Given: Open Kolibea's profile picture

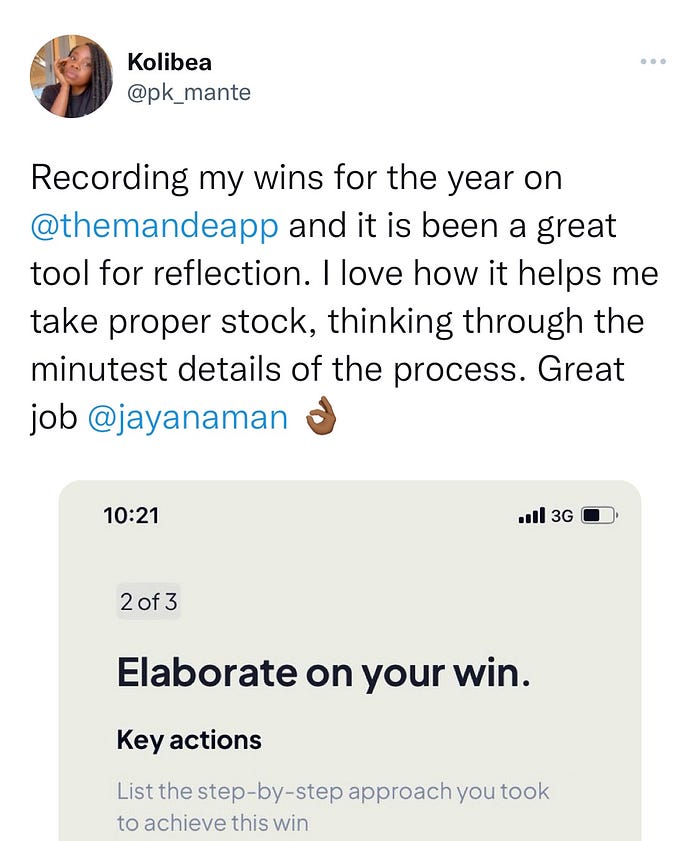Looking at the screenshot, I should tap(71, 77).
